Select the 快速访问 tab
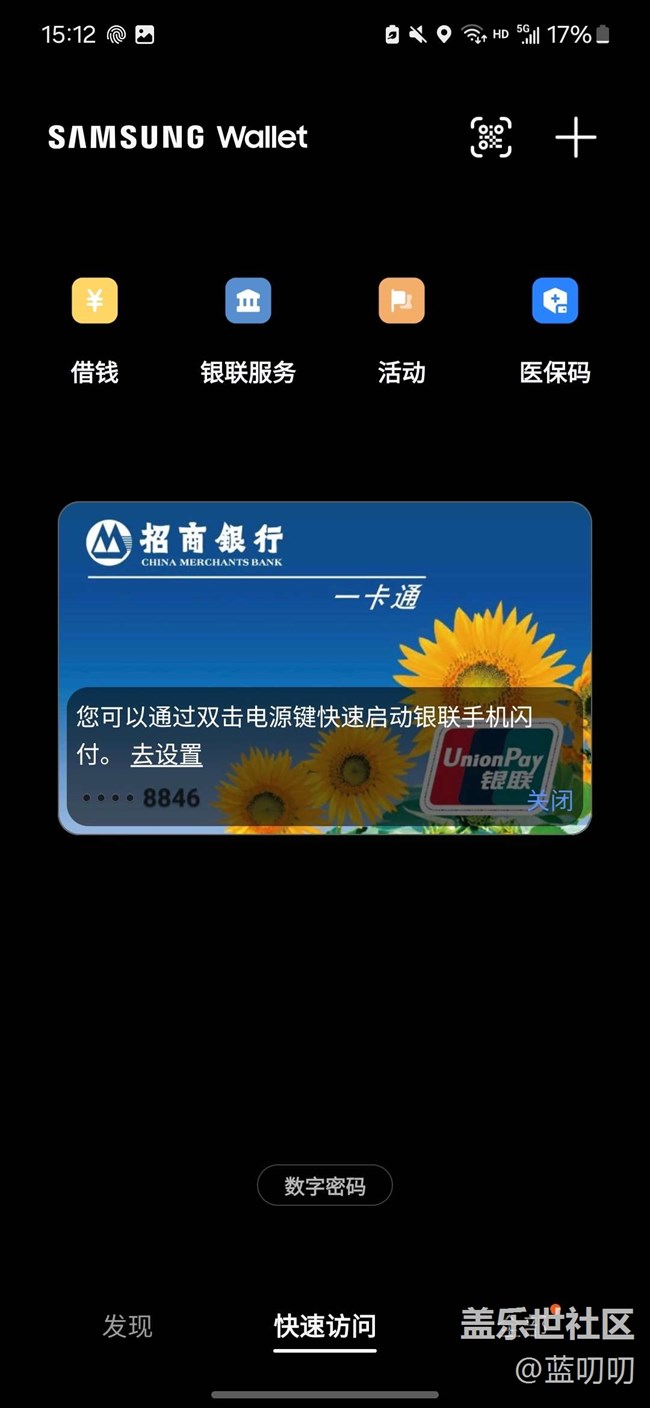 coord(325,1326)
